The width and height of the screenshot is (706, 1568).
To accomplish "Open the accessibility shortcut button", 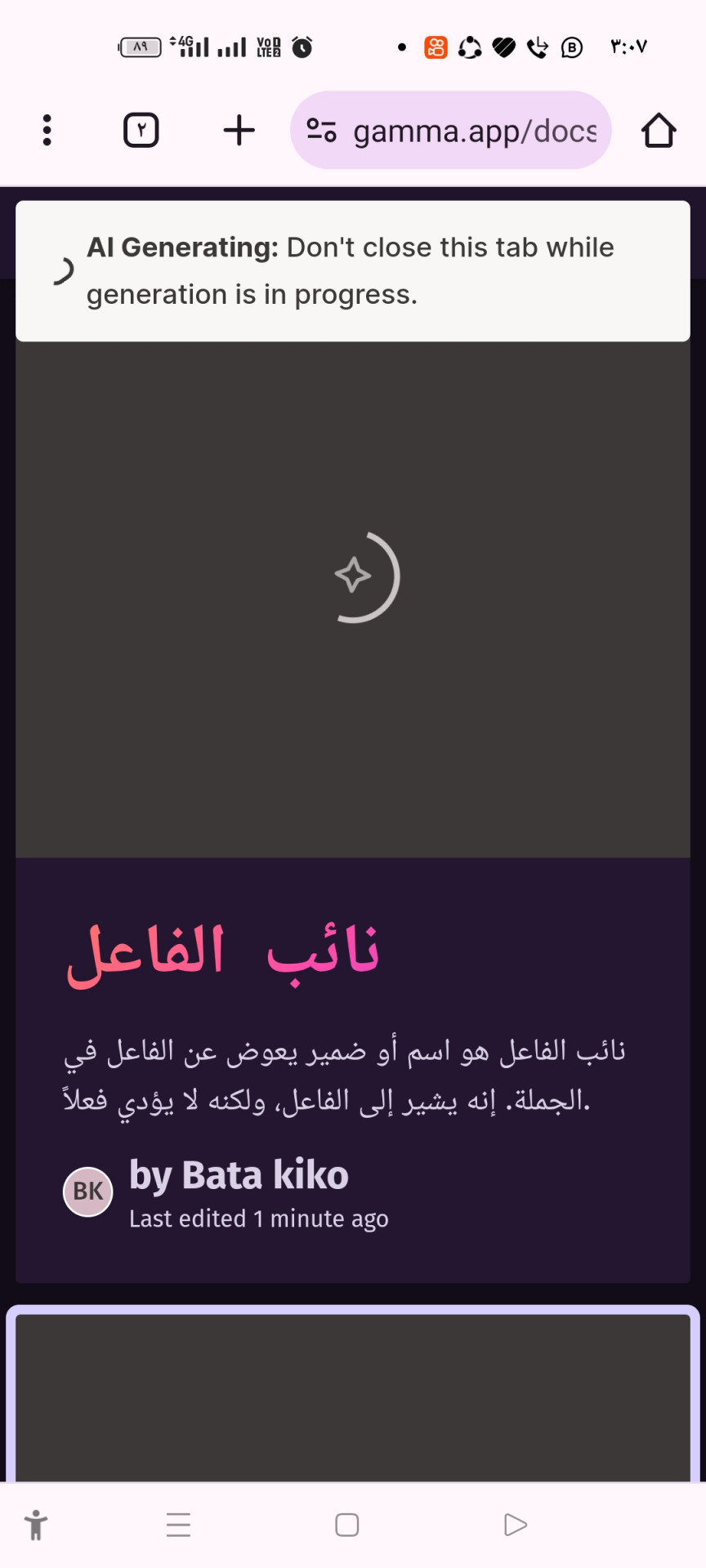I will pyautogui.click(x=36, y=1525).
